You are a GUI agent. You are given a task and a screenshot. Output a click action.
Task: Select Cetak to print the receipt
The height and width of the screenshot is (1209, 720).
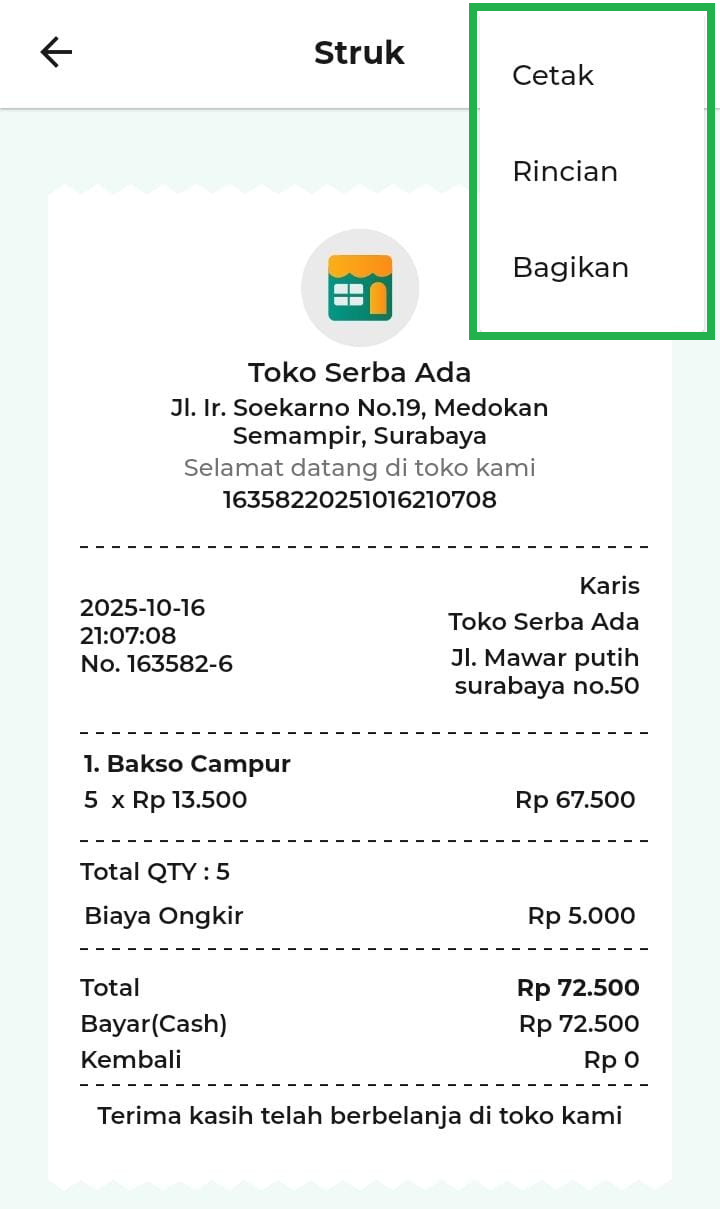pyautogui.click(x=553, y=76)
